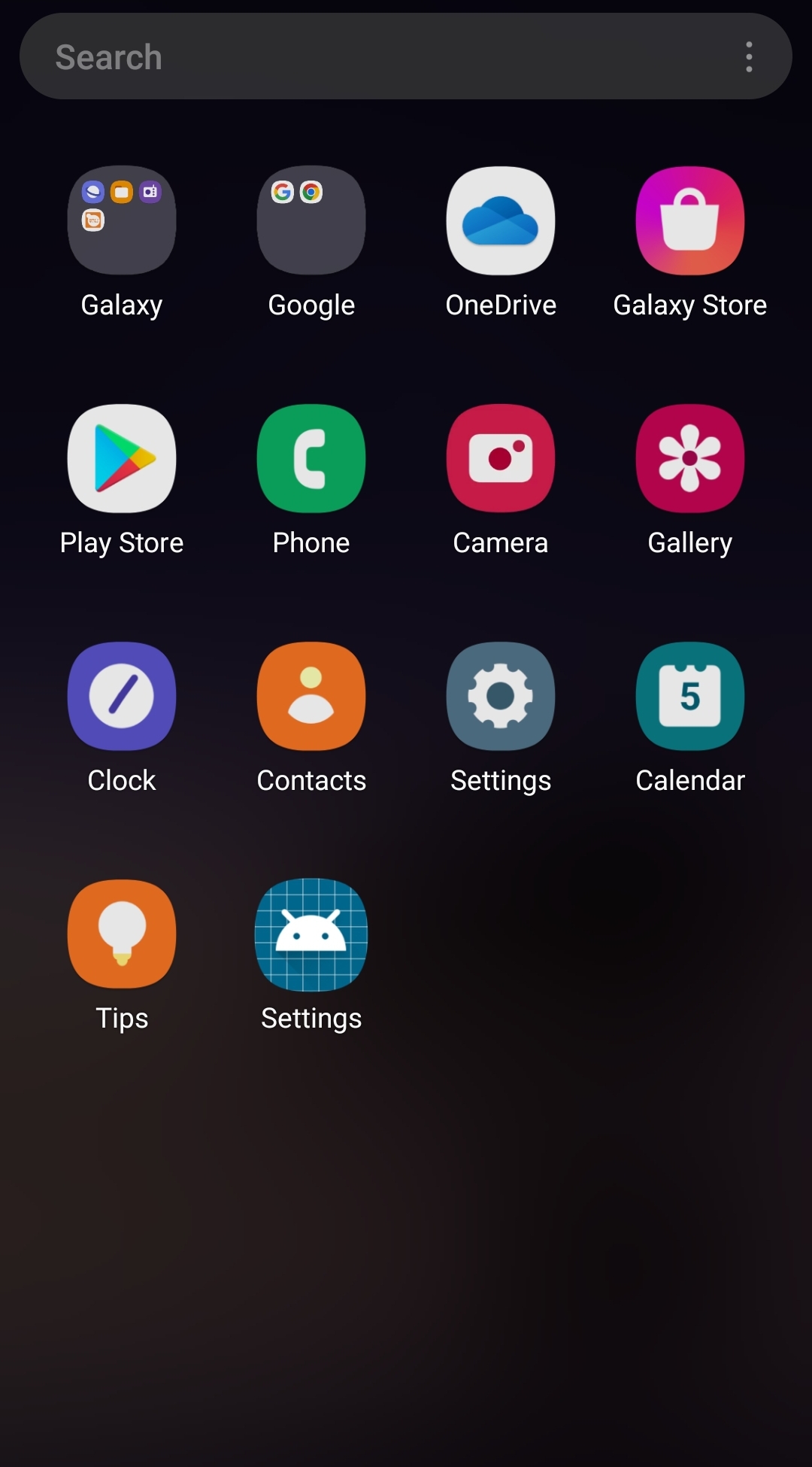Open the Calendar app

point(690,696)
